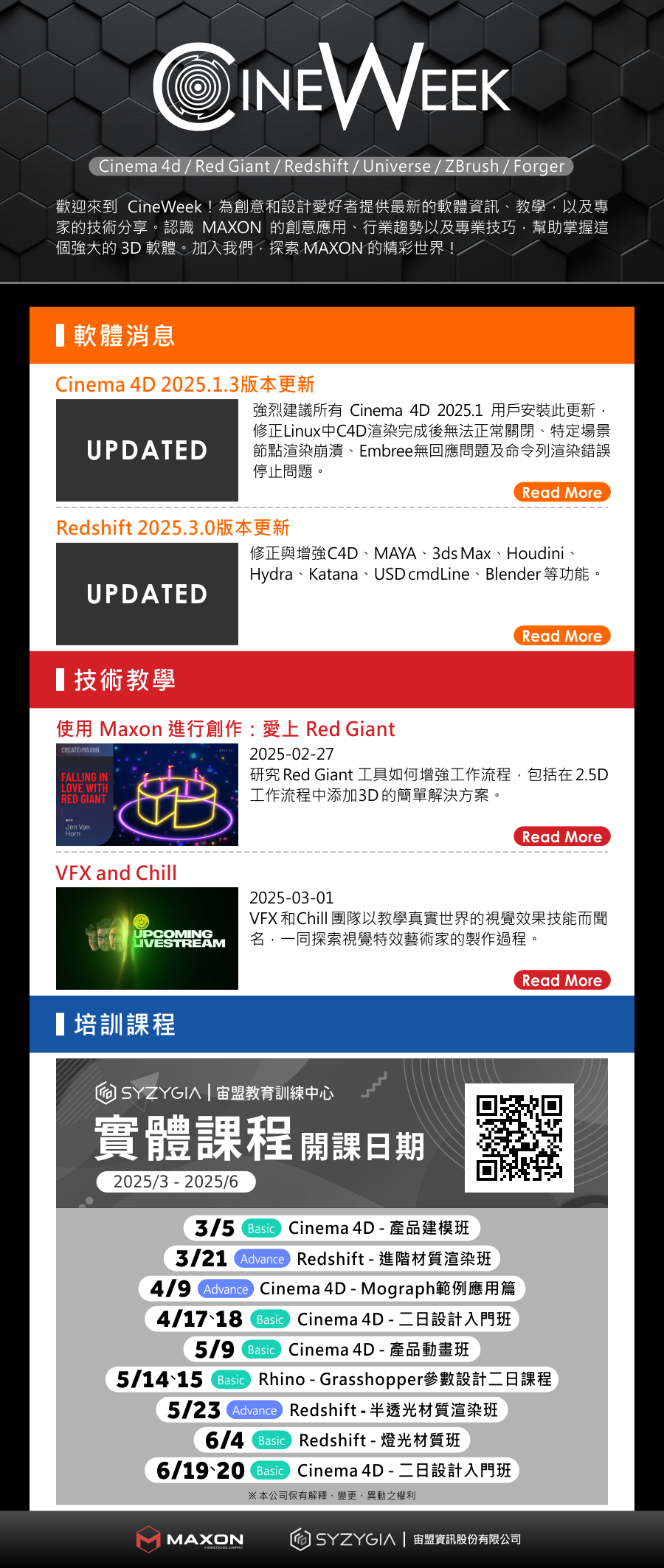664x1568 pixels.
Task: Open the SYZYGIA course schedule banner
Action: [x=331, y=1281]
